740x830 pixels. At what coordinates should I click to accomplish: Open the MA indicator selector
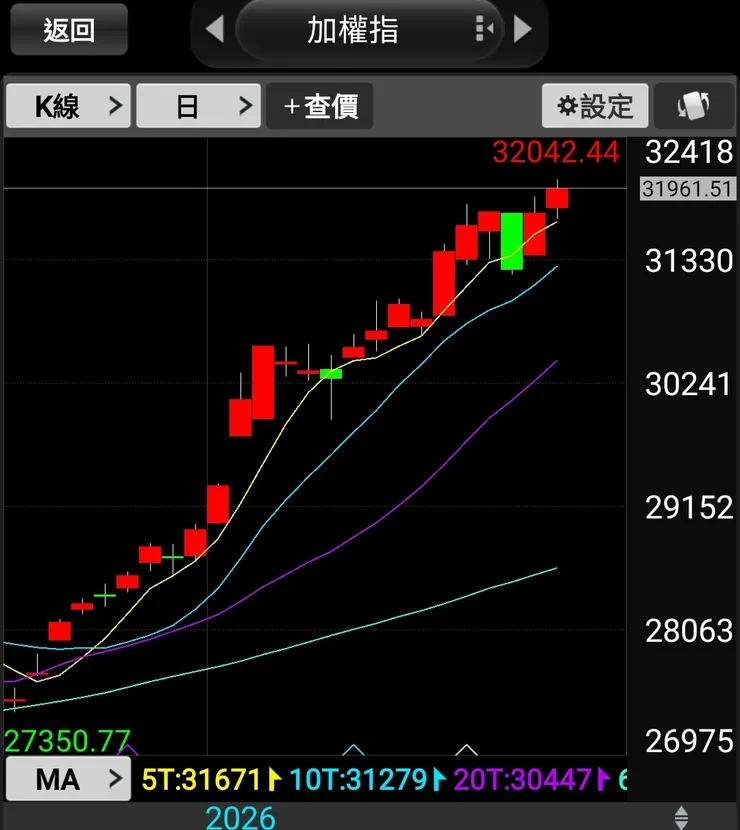[68, 780]
